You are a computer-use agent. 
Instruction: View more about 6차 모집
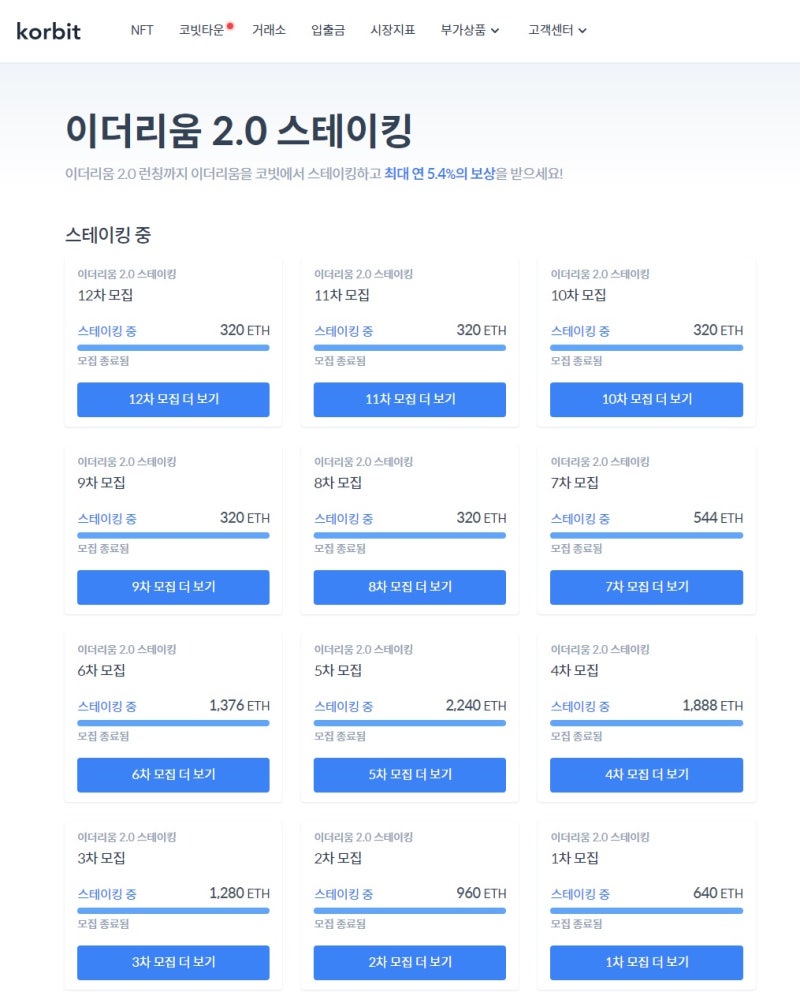click(x=173, y=775)
